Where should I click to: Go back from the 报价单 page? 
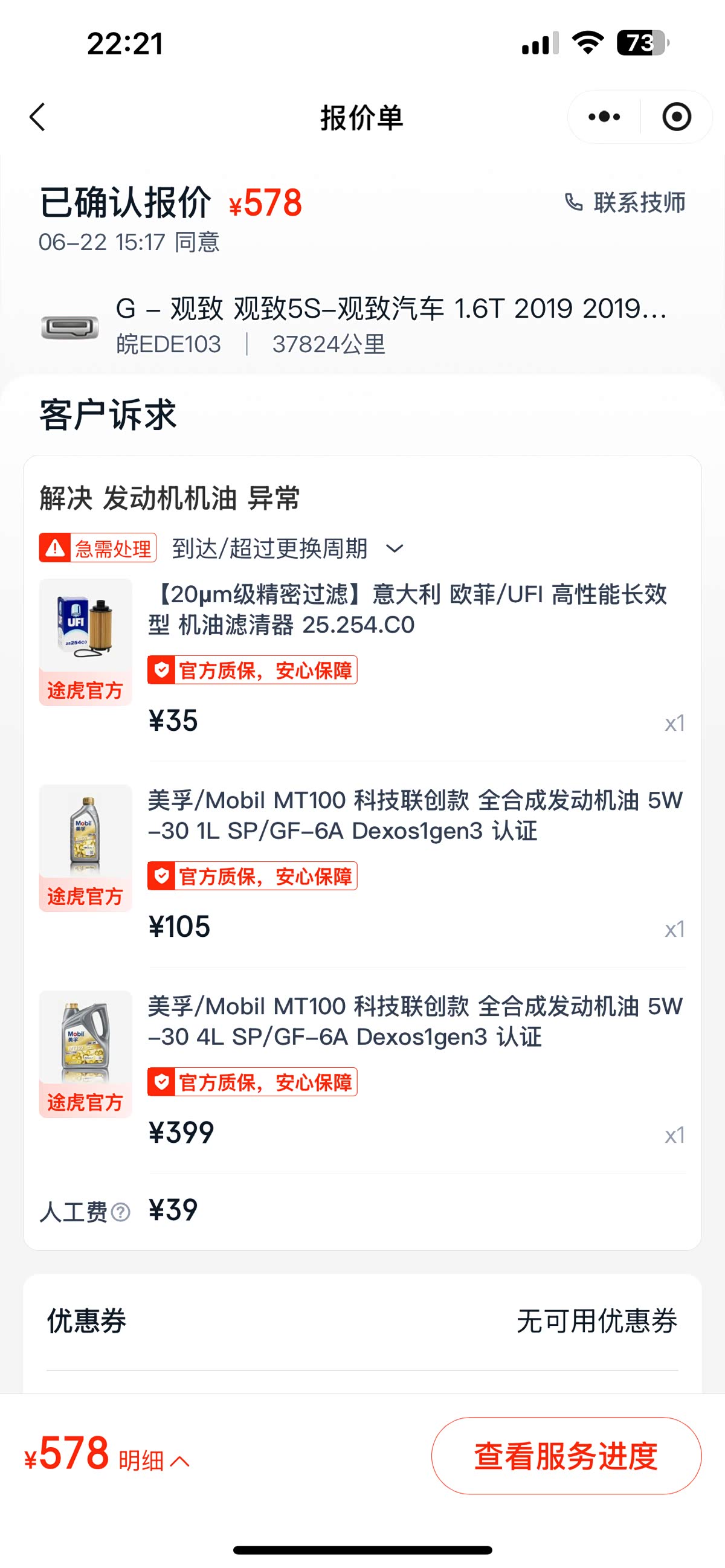(x=37, y=117)
